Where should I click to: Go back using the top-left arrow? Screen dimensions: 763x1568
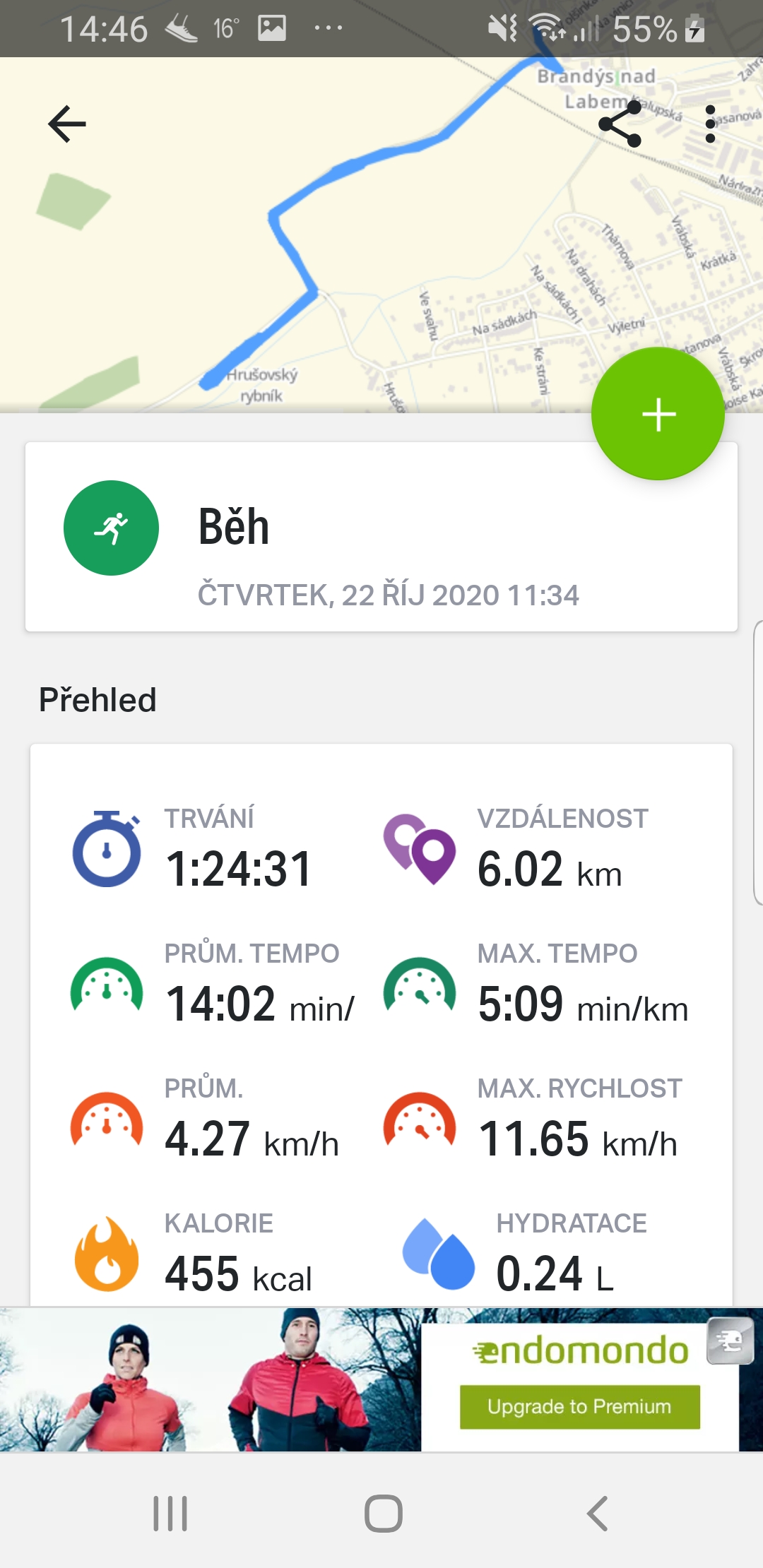click(x=67, y=124)
